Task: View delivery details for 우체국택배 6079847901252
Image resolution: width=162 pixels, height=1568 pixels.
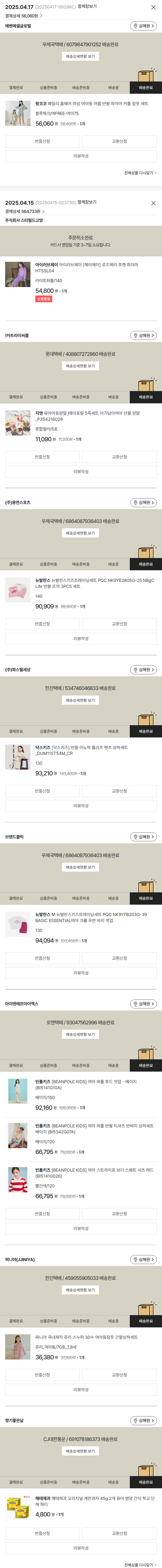Action: (x=81, y=56)
